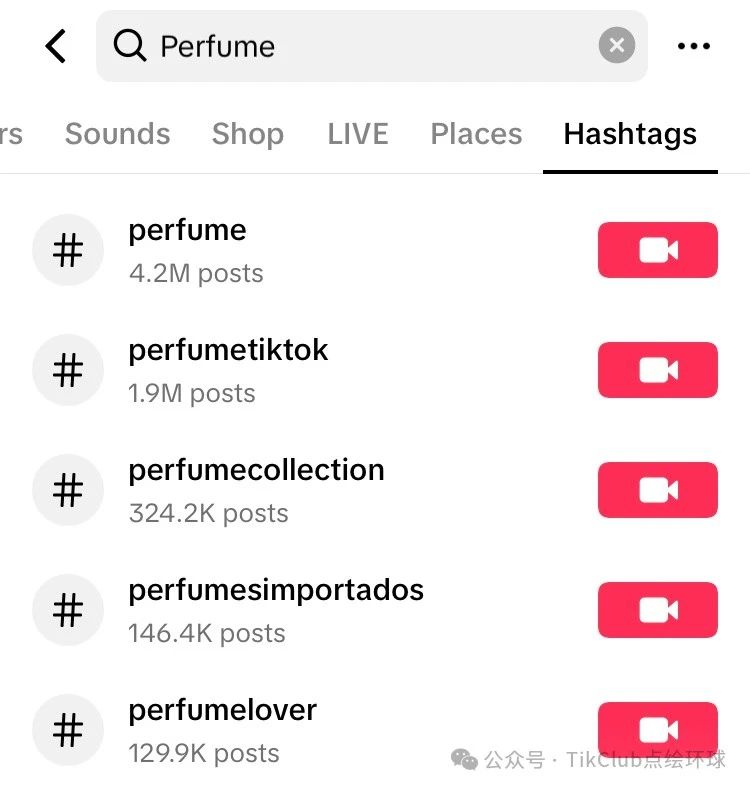750x790 pixels.
Task: Tap the camera button beside perfumecollection
Action: pyautogui.click(x=657, y=490)
